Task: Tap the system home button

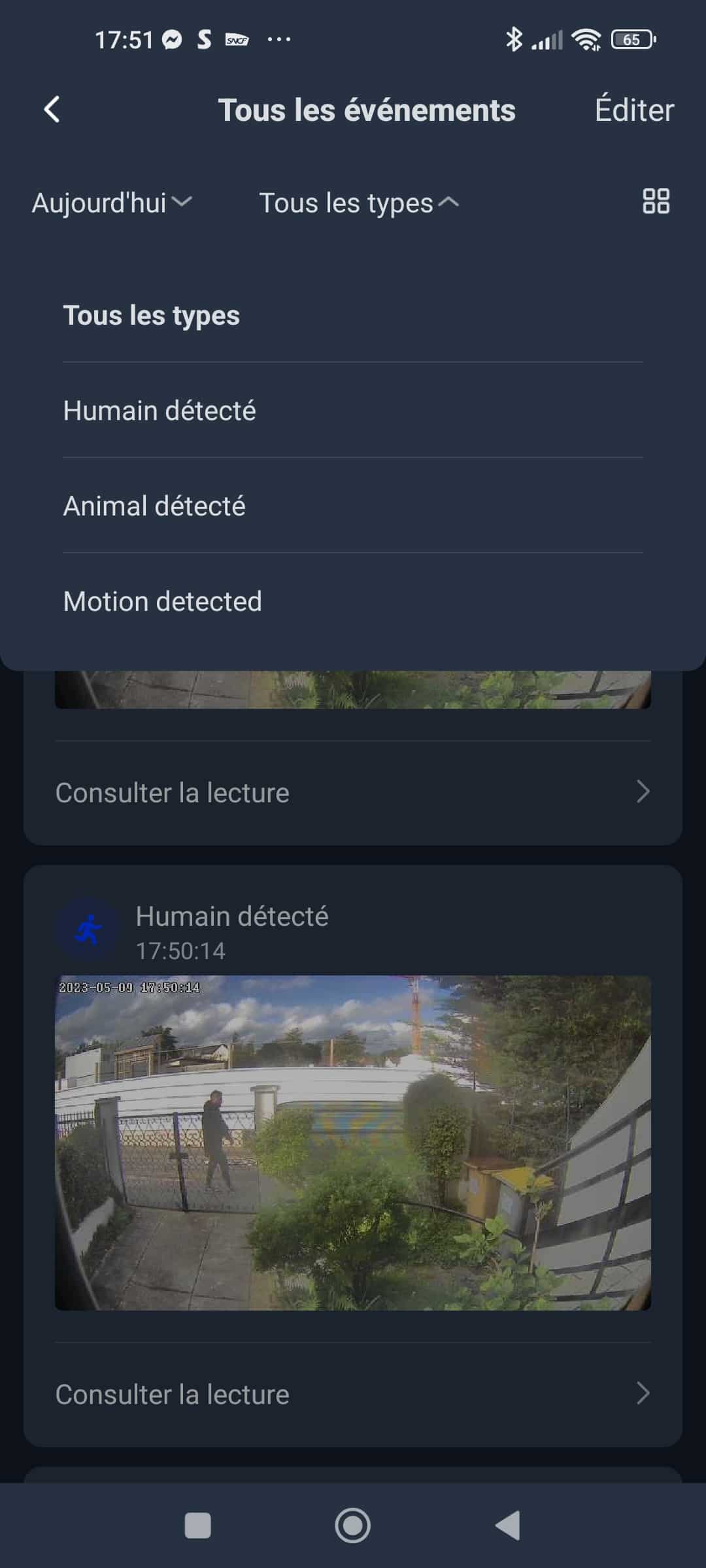Action: 353,1526
